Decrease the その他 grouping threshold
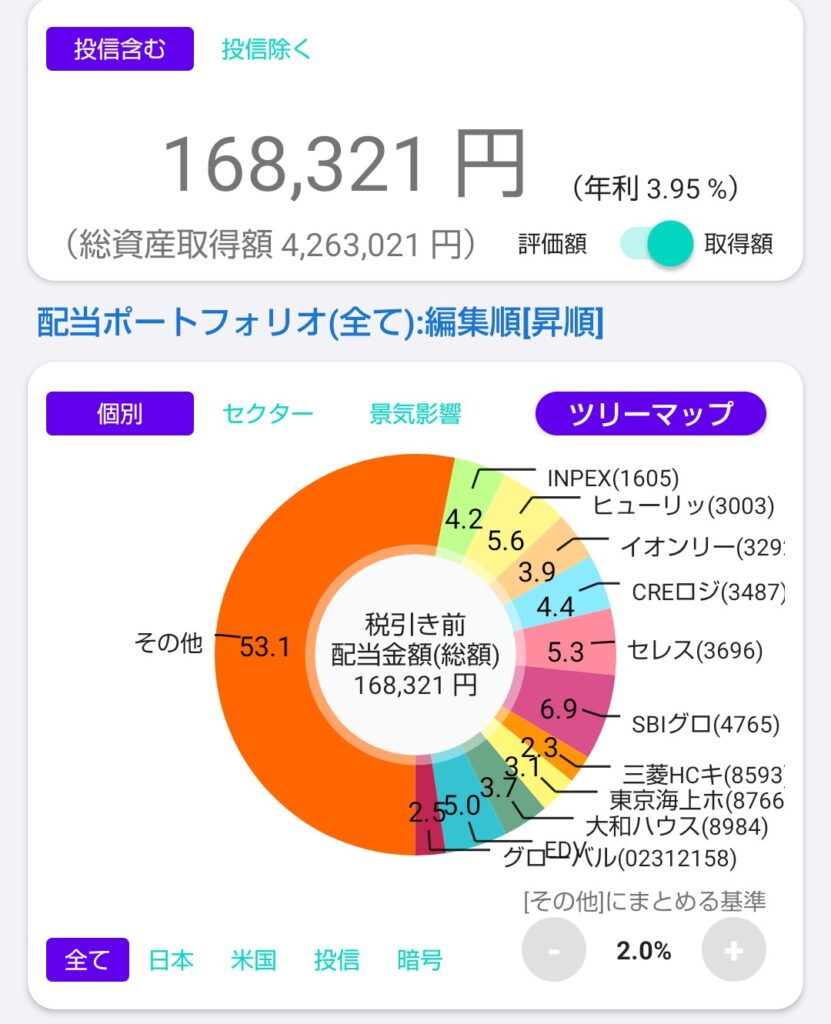 [x=554, y=950]
